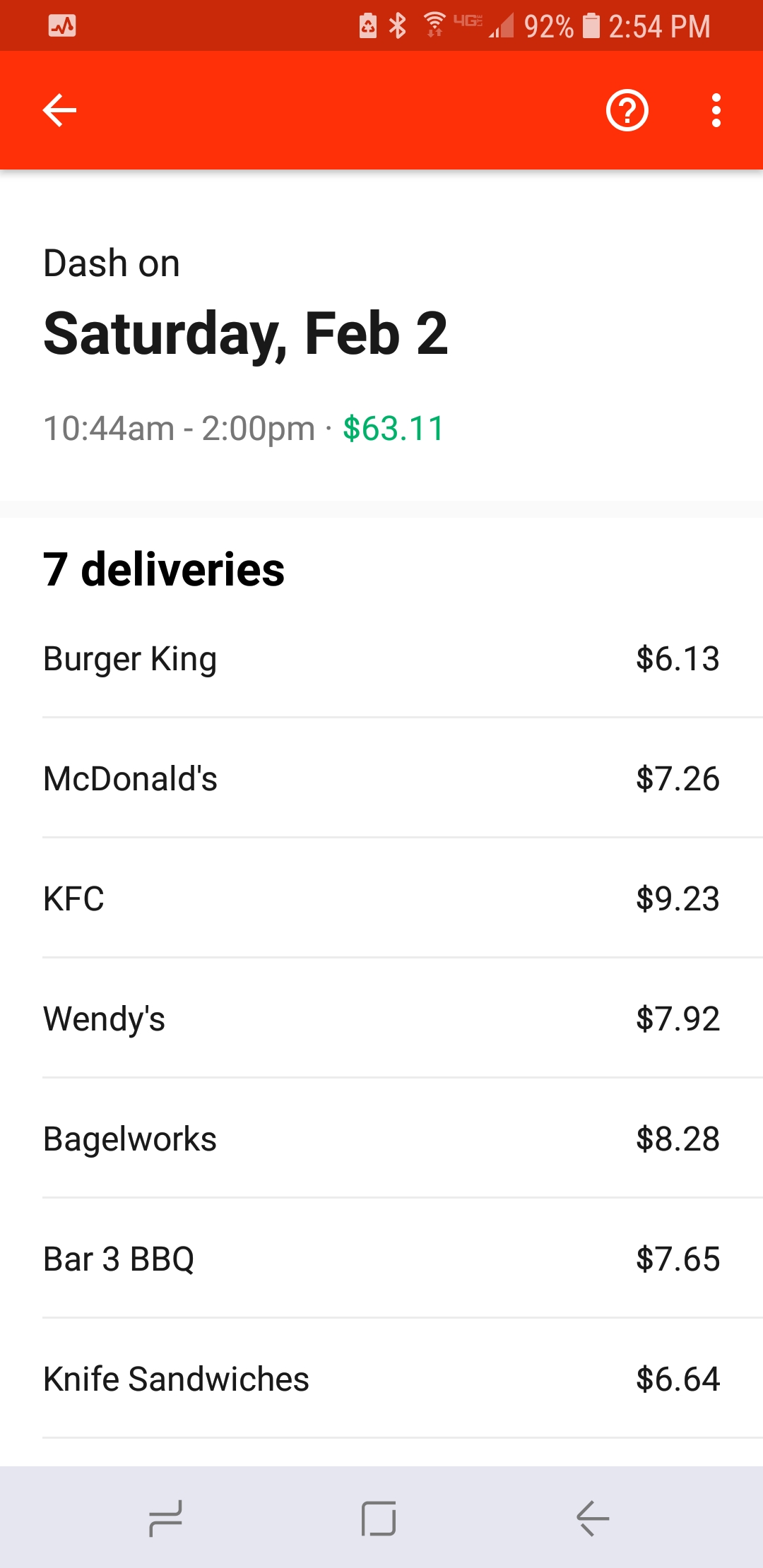
Task: Tap the Saturday, Feb 2 heading
Action: pyautogui.click(x=246, y=335)
